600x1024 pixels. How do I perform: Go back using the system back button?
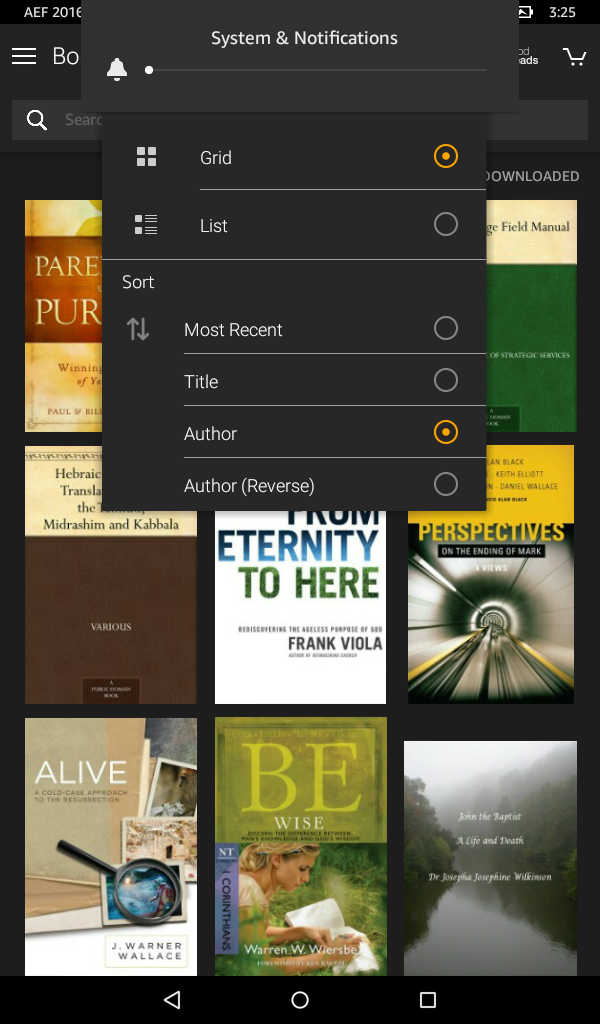click(172, 1000)
